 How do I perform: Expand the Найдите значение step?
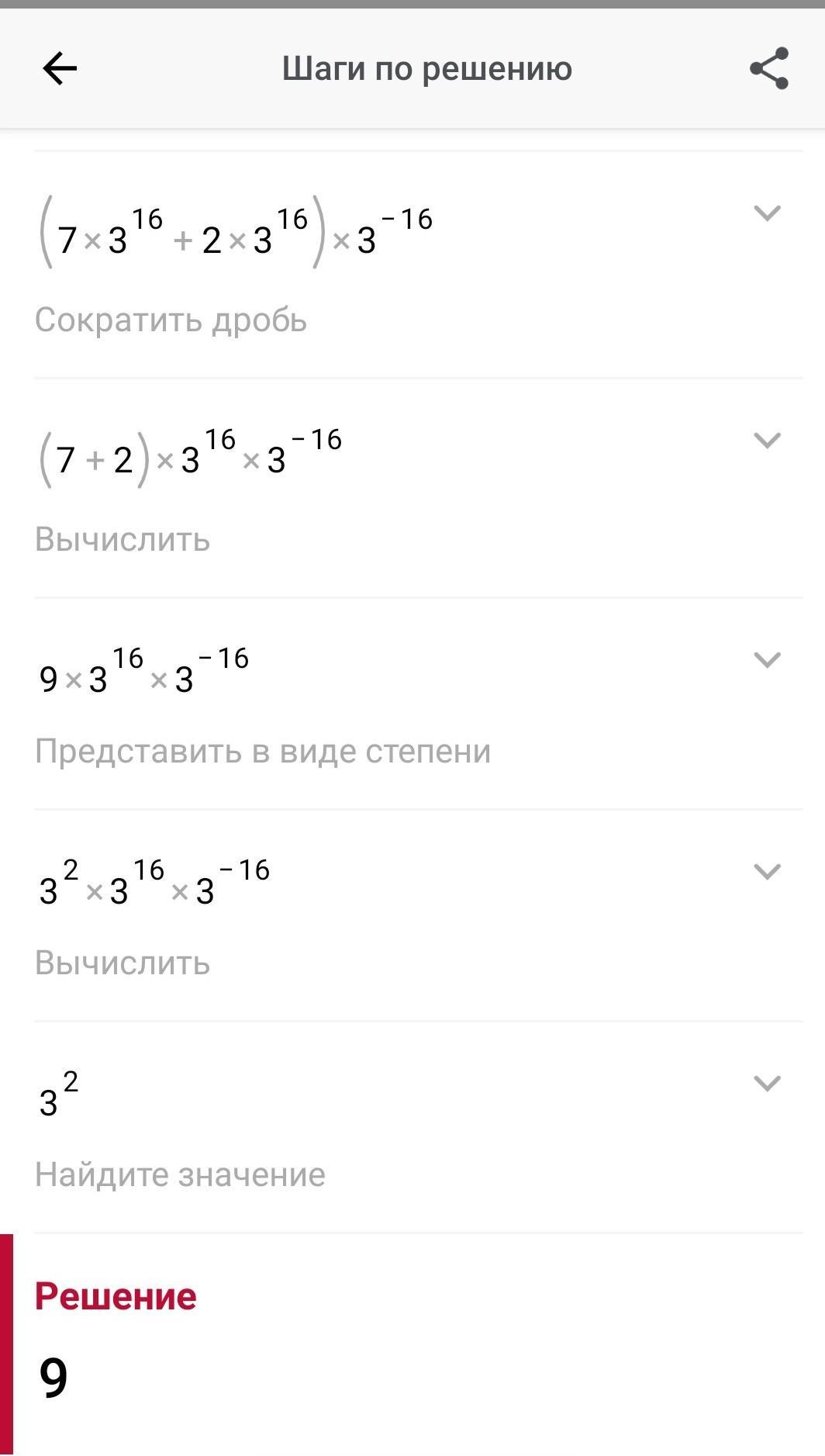tap(767, 1083)
